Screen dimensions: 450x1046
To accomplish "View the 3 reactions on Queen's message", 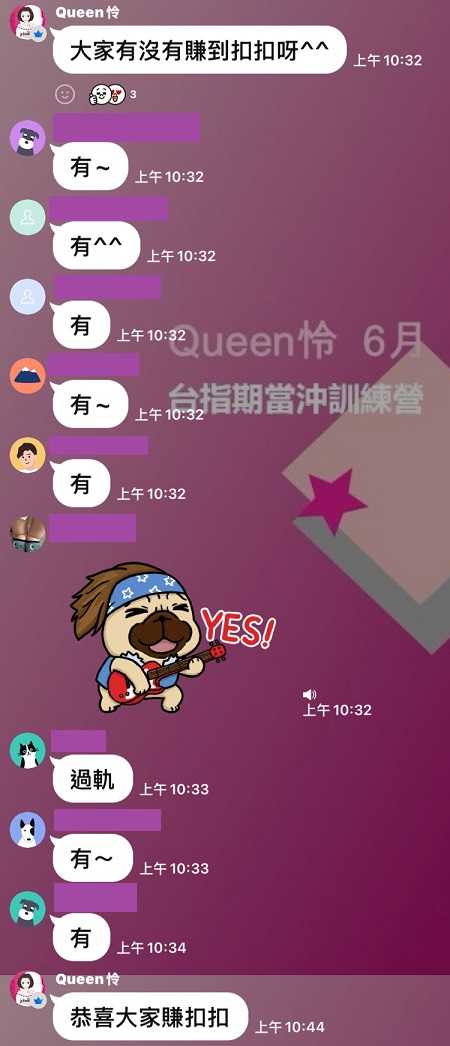I will [113, 95].
